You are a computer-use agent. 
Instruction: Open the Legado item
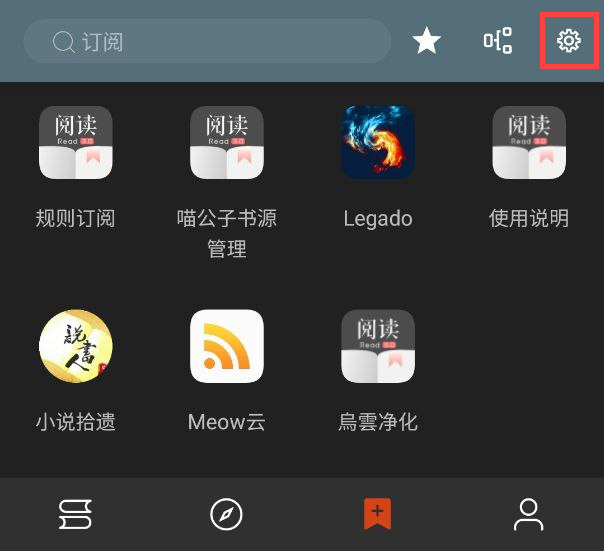click(377, 143)
